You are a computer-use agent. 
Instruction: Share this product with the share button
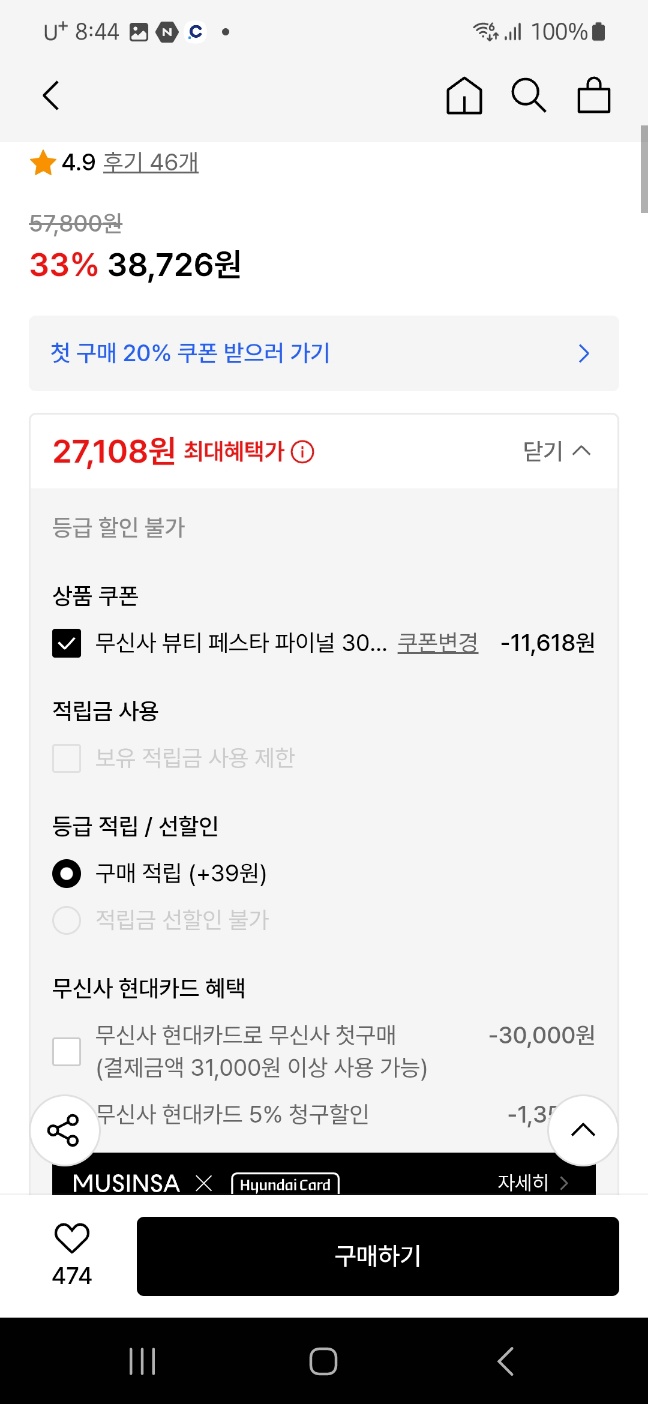63,1131
